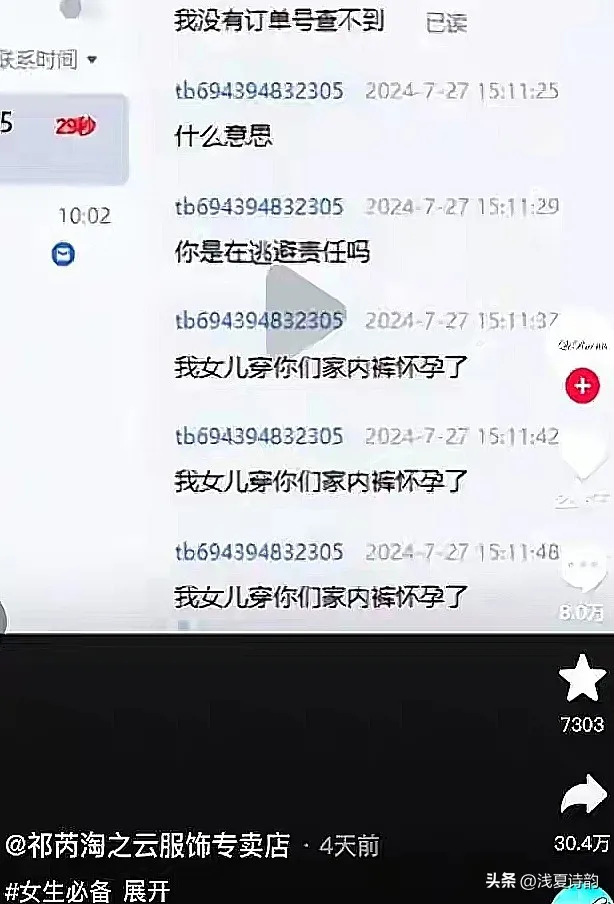
Task: Expand the video description with 展开
Action: pyautogui.click(x=146, y=890)
